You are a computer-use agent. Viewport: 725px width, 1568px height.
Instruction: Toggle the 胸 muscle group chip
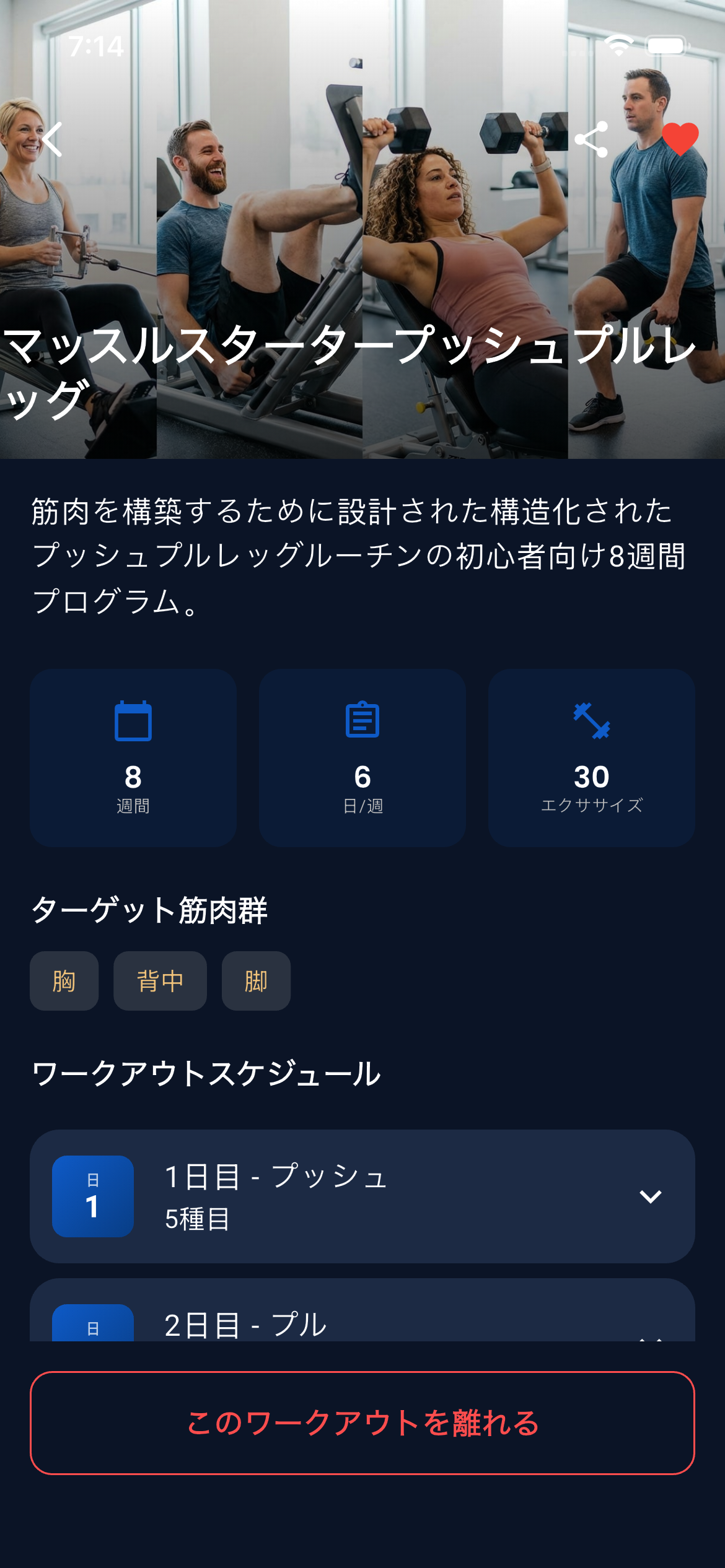64,981
